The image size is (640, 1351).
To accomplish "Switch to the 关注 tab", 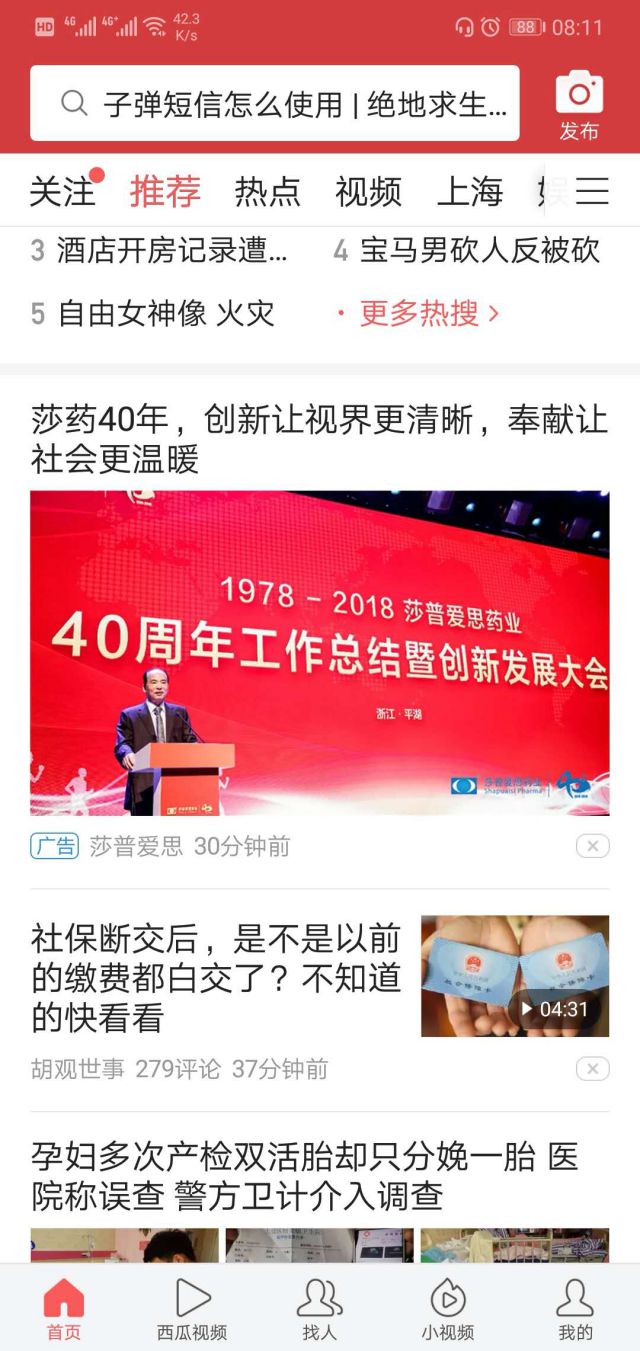I will coord(62,191).
